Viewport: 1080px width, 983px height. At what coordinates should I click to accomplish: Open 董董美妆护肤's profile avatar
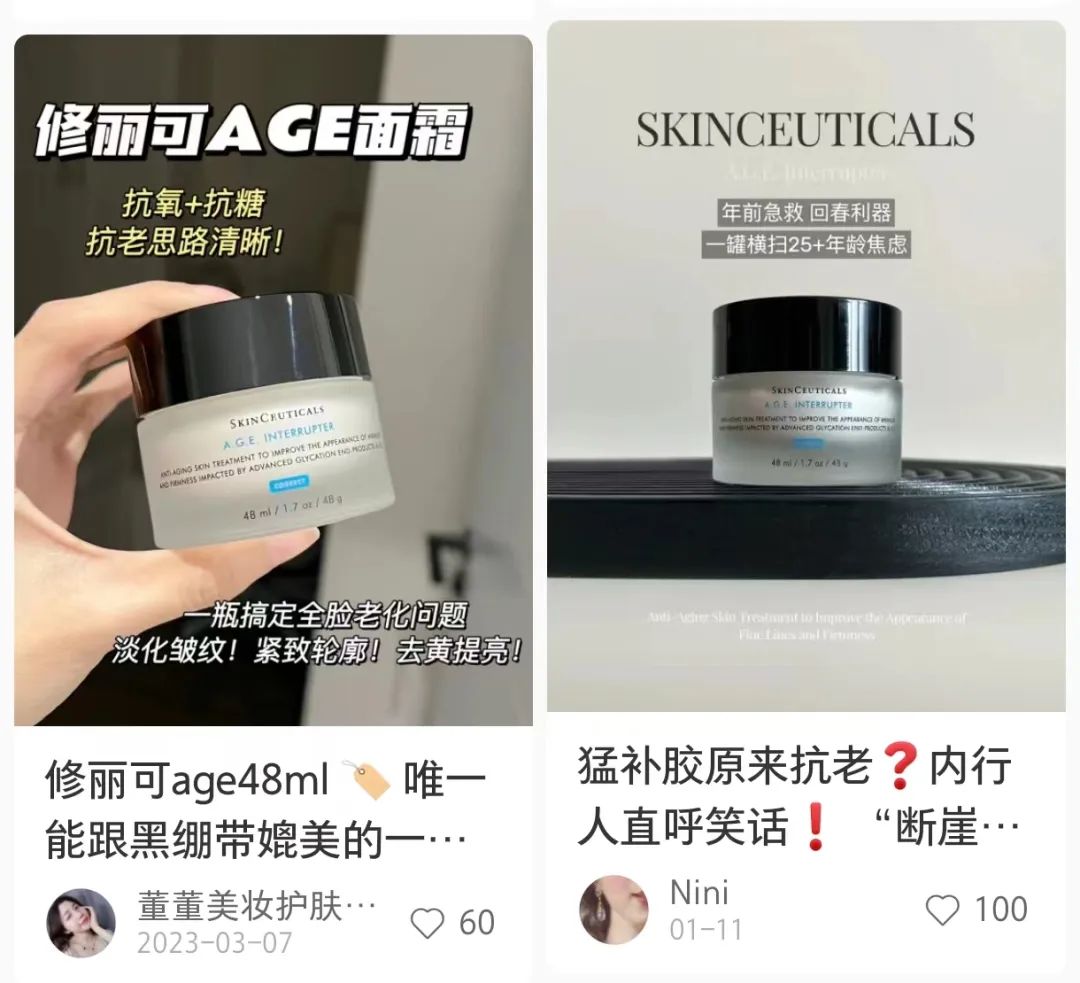pyautogui.click(x=81, y=923)
